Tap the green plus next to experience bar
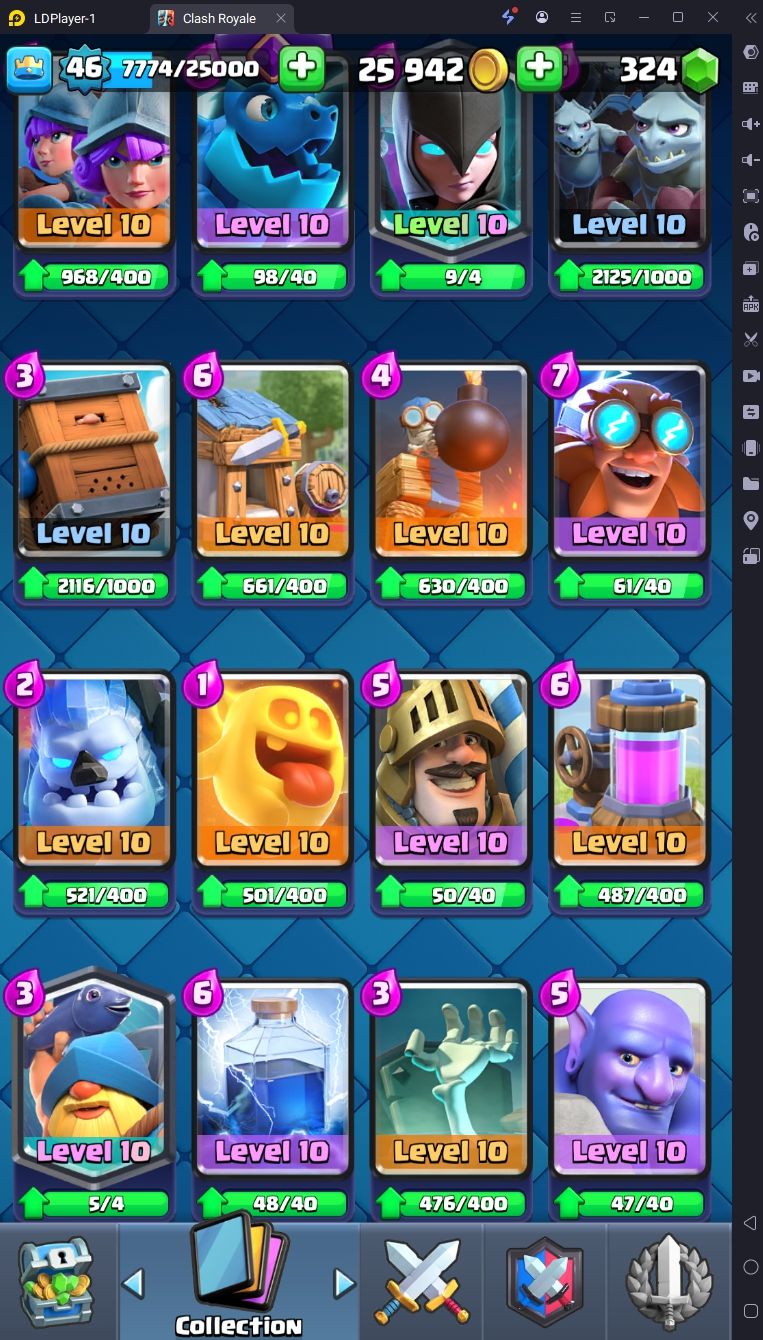 point(301,68)
